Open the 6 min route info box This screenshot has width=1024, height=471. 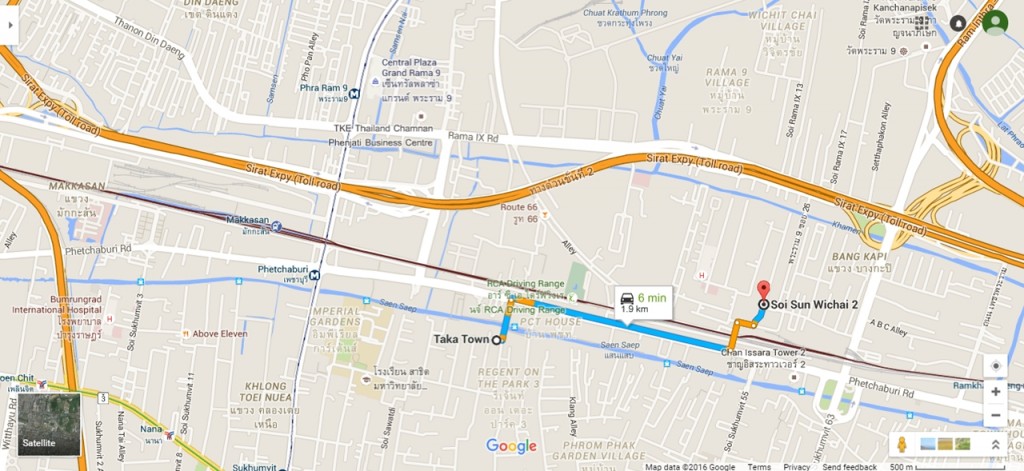[x=644, y=301]
